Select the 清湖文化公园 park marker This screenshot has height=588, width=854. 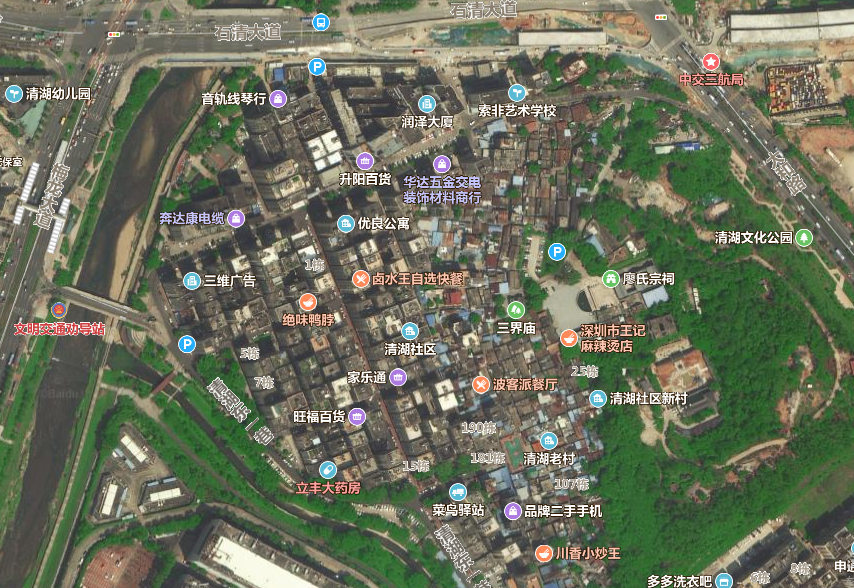[x=803, y=237]
